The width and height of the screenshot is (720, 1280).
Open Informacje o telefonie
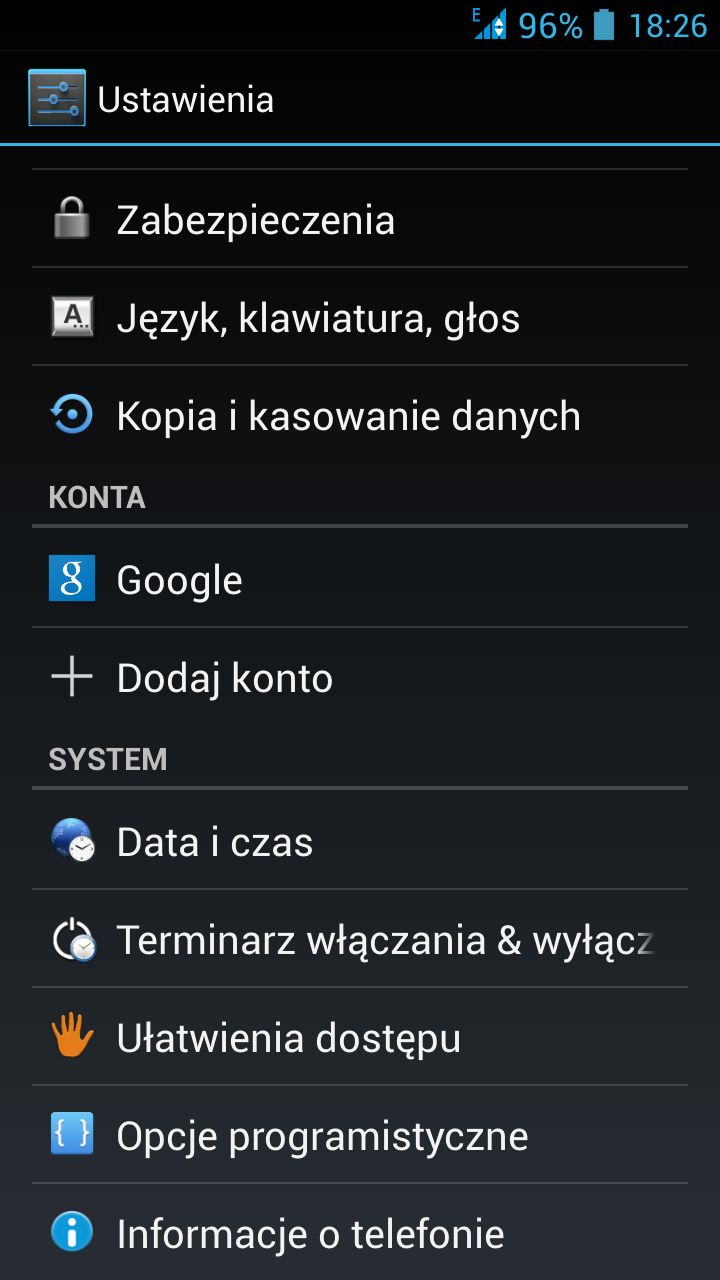click(x=360, y=1232)
